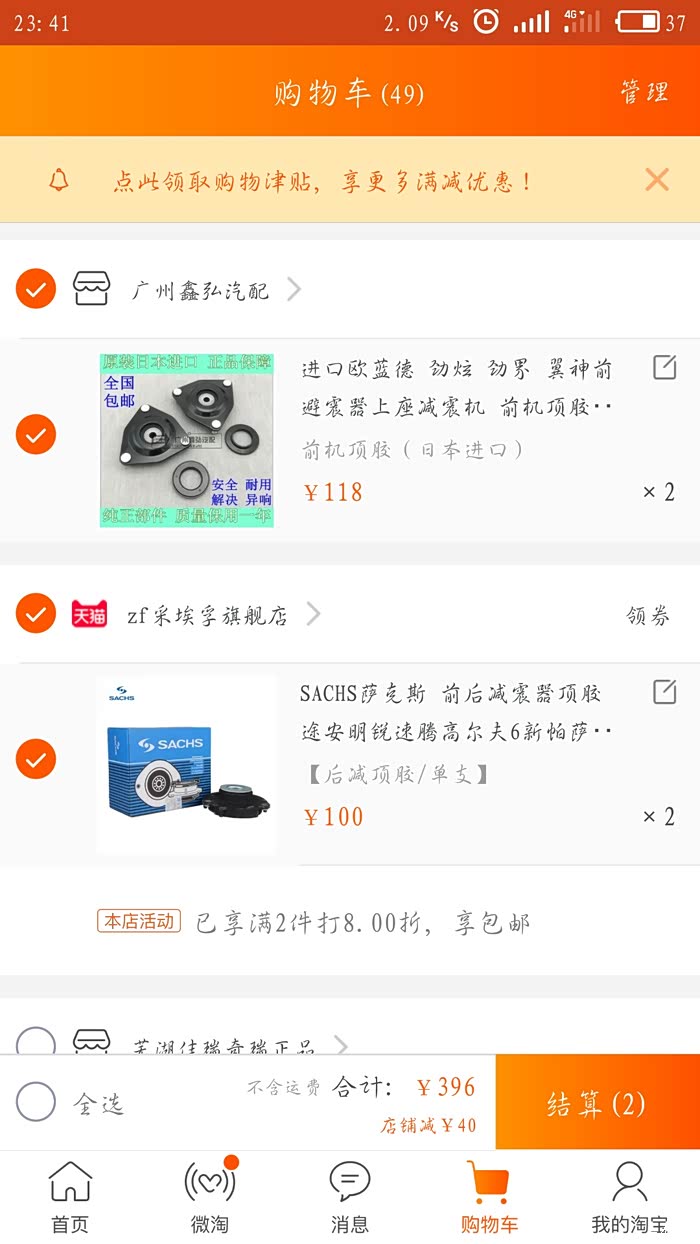
Task: Visit the zf采埃孚旗舰店 store
Action: 207,615
